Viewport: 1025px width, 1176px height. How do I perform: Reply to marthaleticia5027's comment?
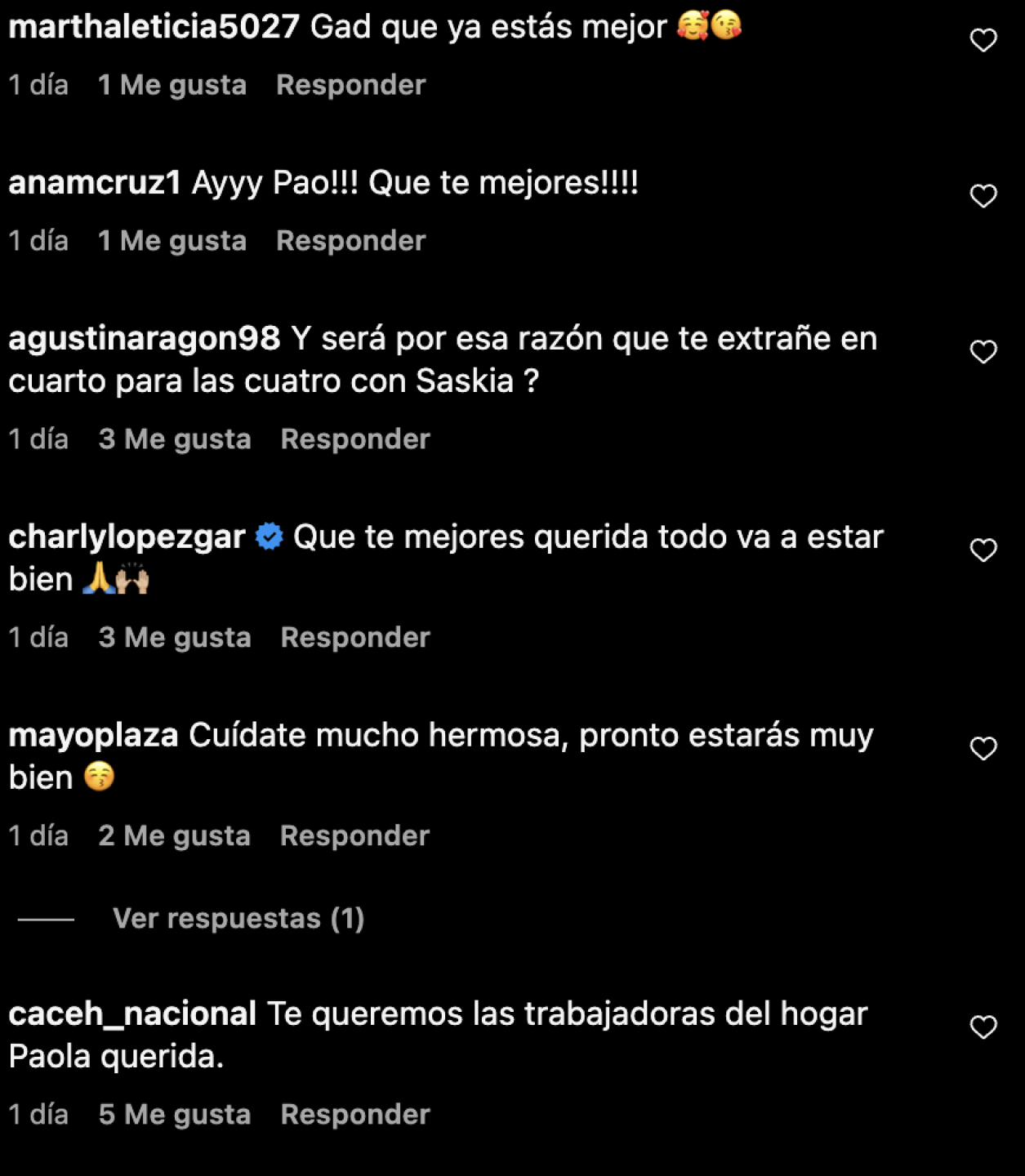350,85
